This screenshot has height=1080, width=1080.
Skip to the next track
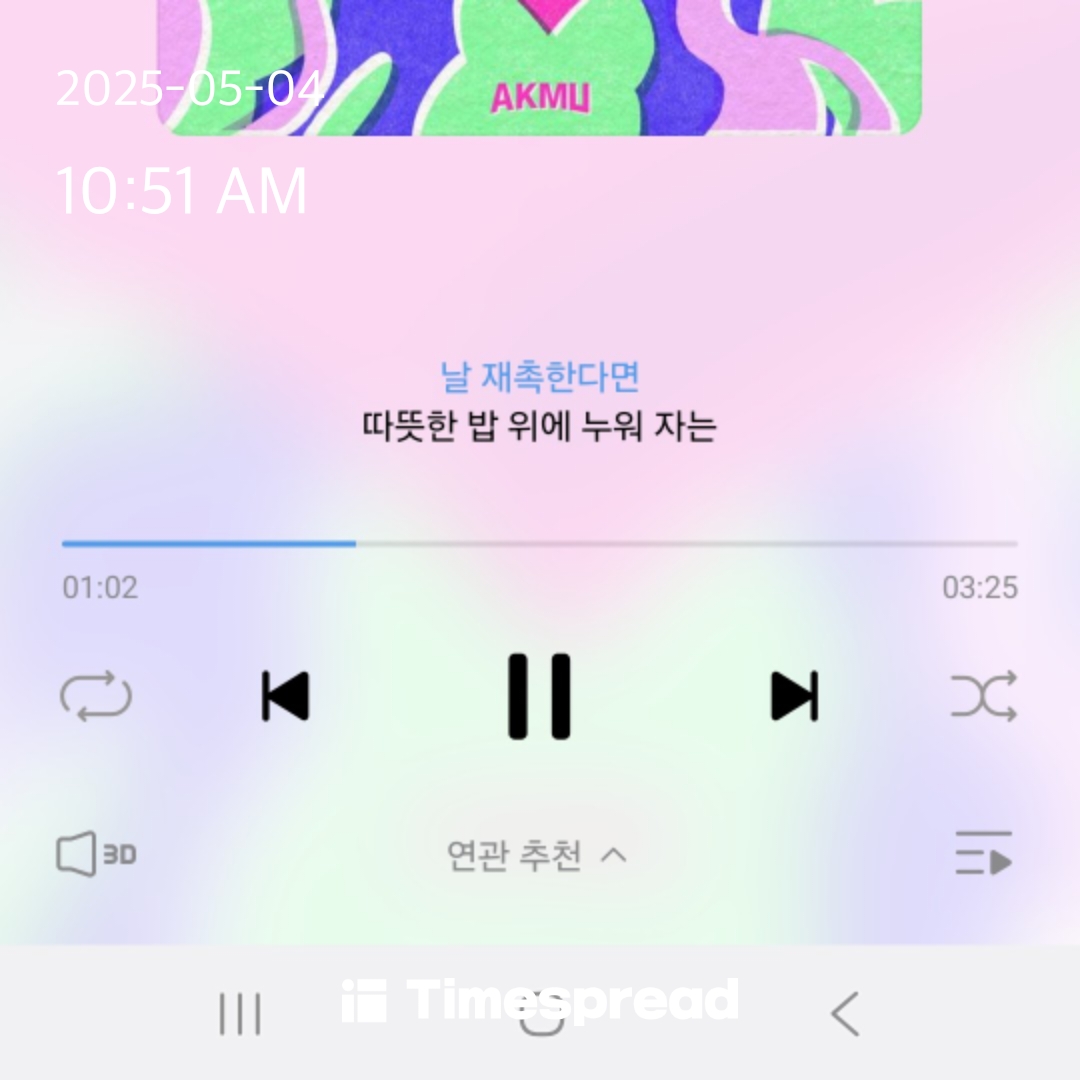[795, 696]
